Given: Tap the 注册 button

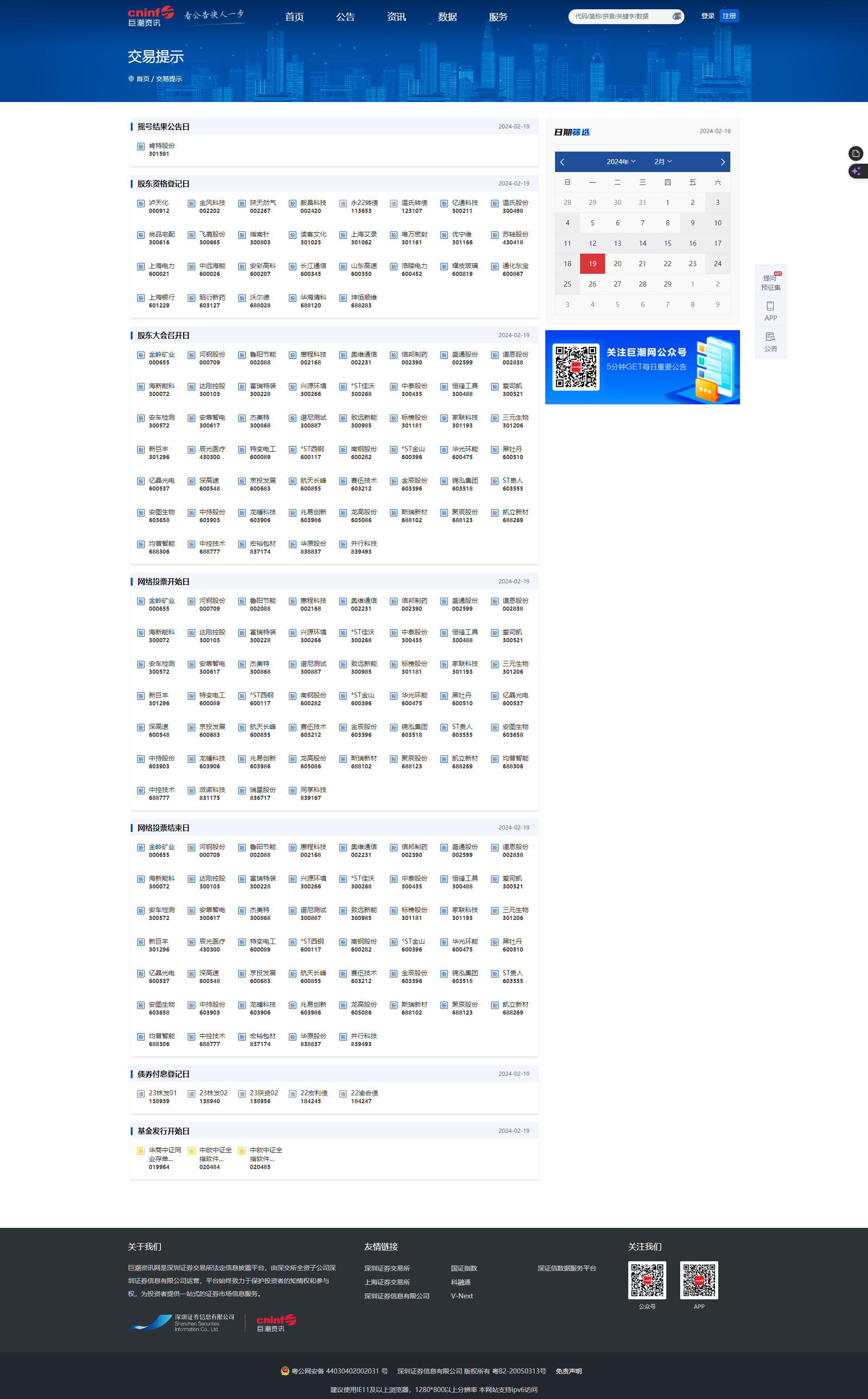Looking at the screenshot, I should click(729, 16).
